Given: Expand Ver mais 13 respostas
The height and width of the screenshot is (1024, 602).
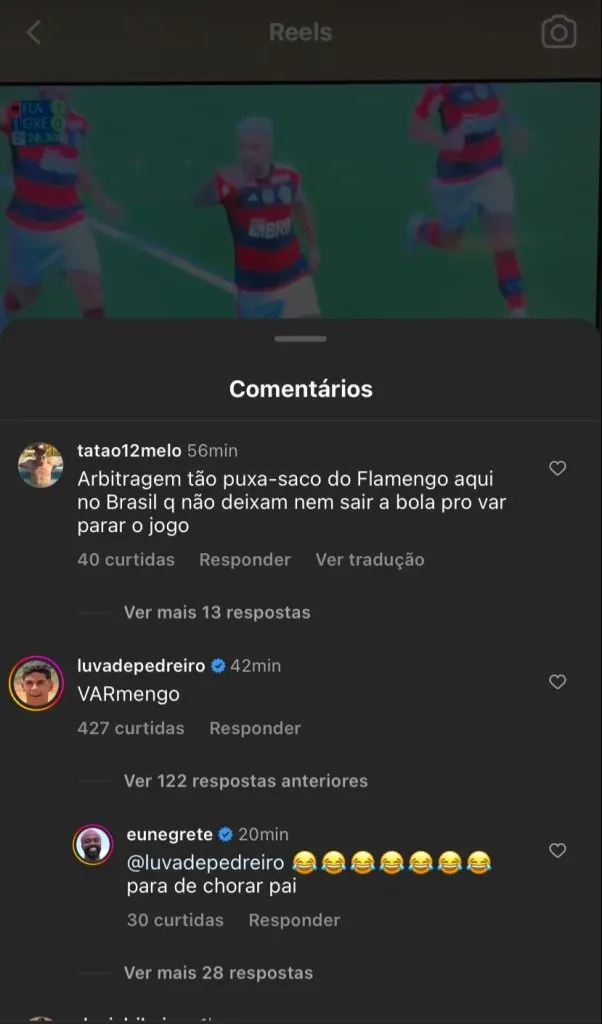Looking at the screenshot, I should click(216, 612).
